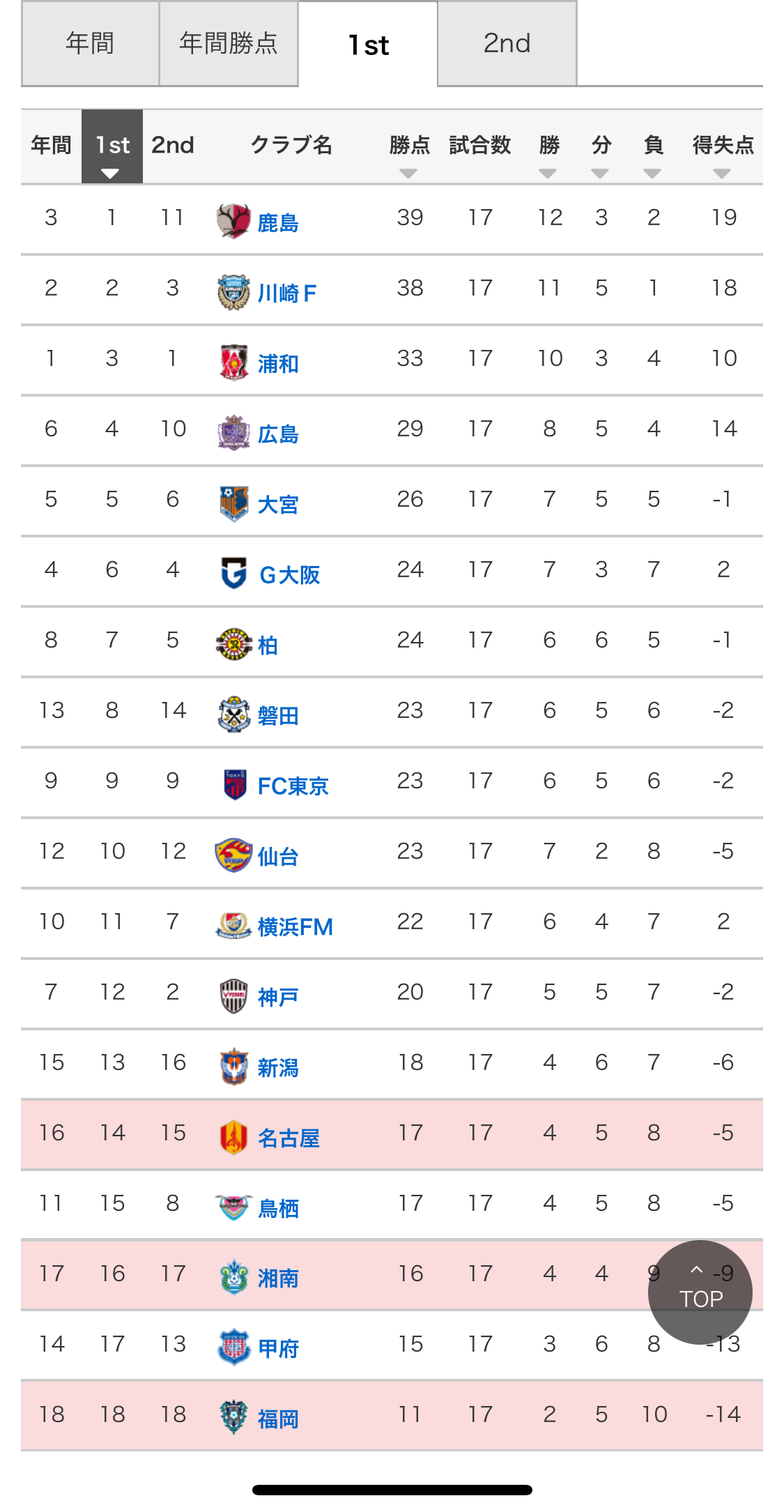Sort table by 勝点 column
Screen dimensions: 784x1512
(x=409, y=152)
